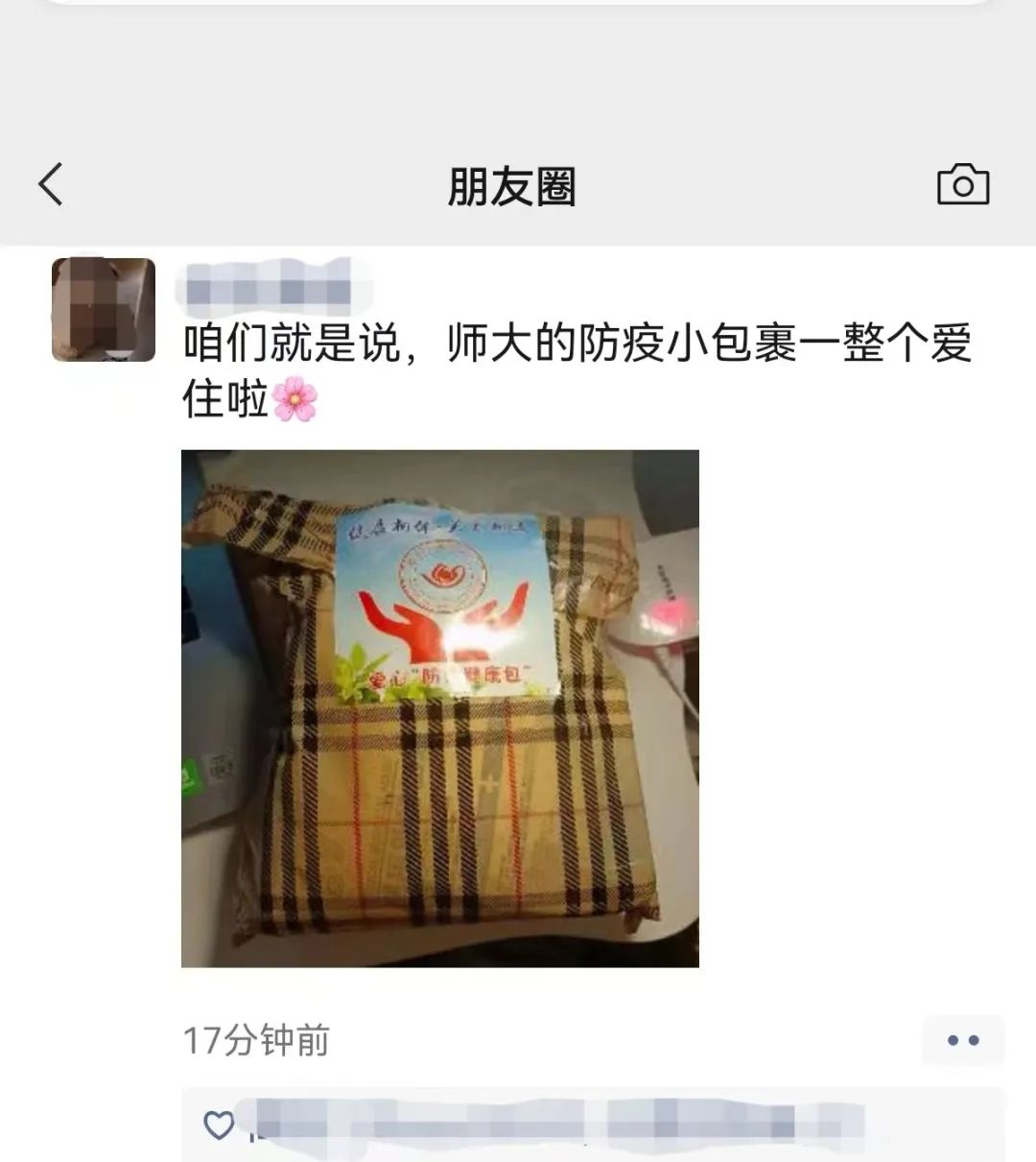Open the camera to post a moment

pyautogui.click(x=962, y=184)
